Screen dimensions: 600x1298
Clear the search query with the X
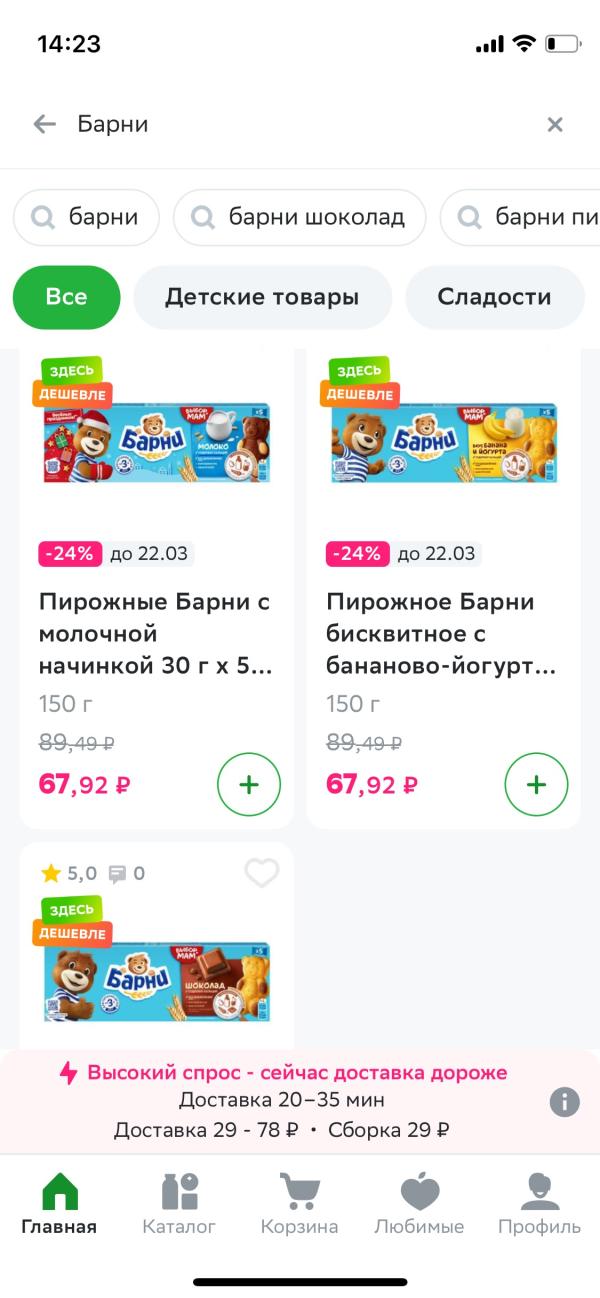coord(555,124)
